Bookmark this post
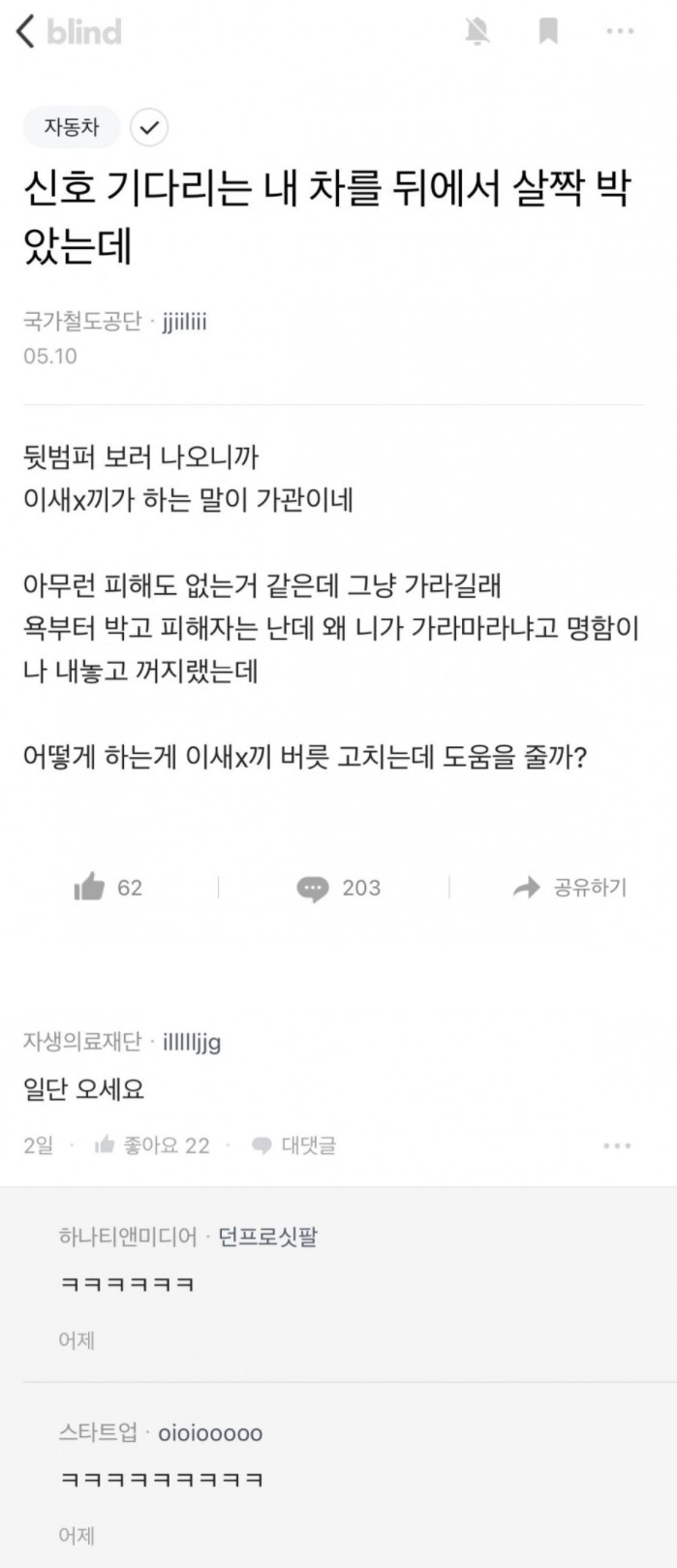The width and height of the screenshot is (677, 1568). click(x=548, y=32)
